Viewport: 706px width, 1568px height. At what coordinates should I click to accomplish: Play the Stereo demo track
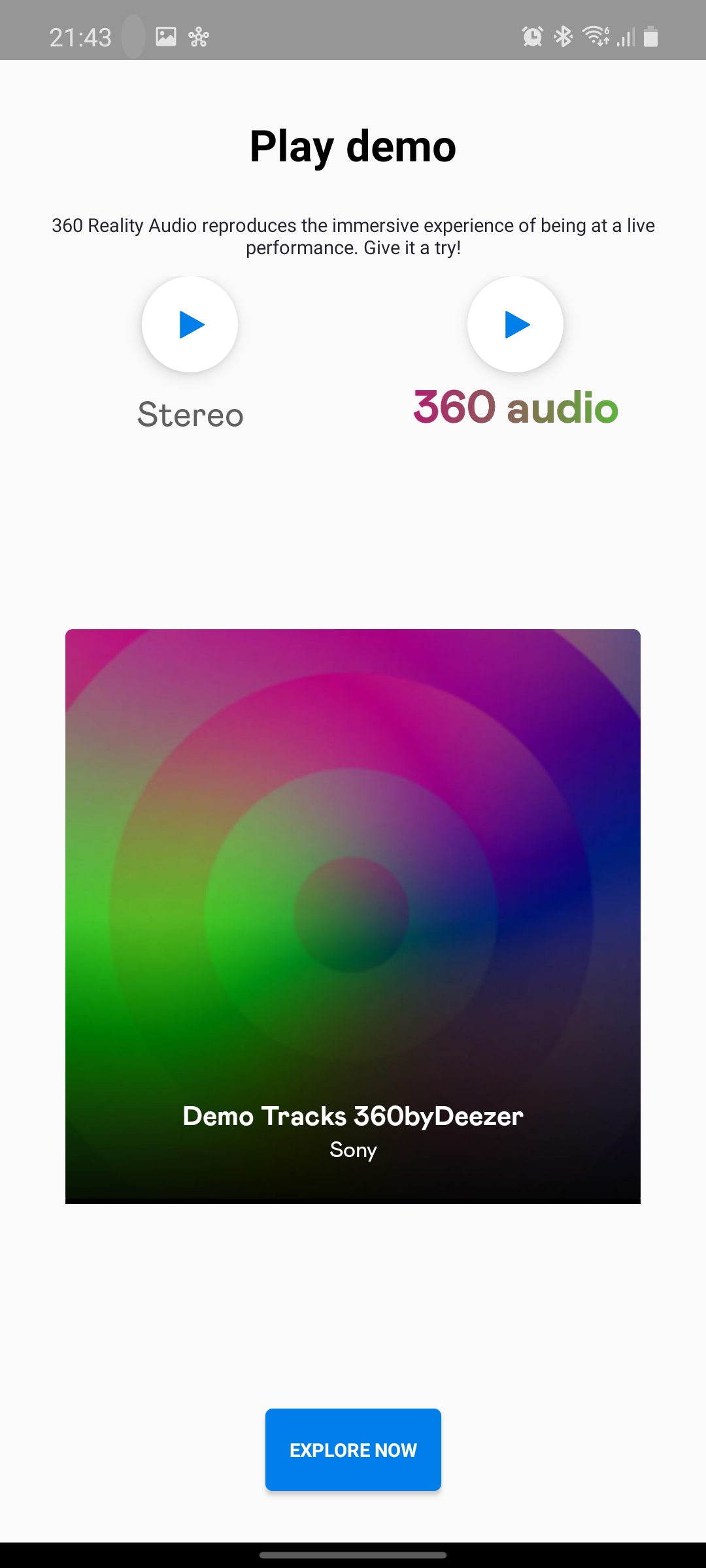click(190, 325)
